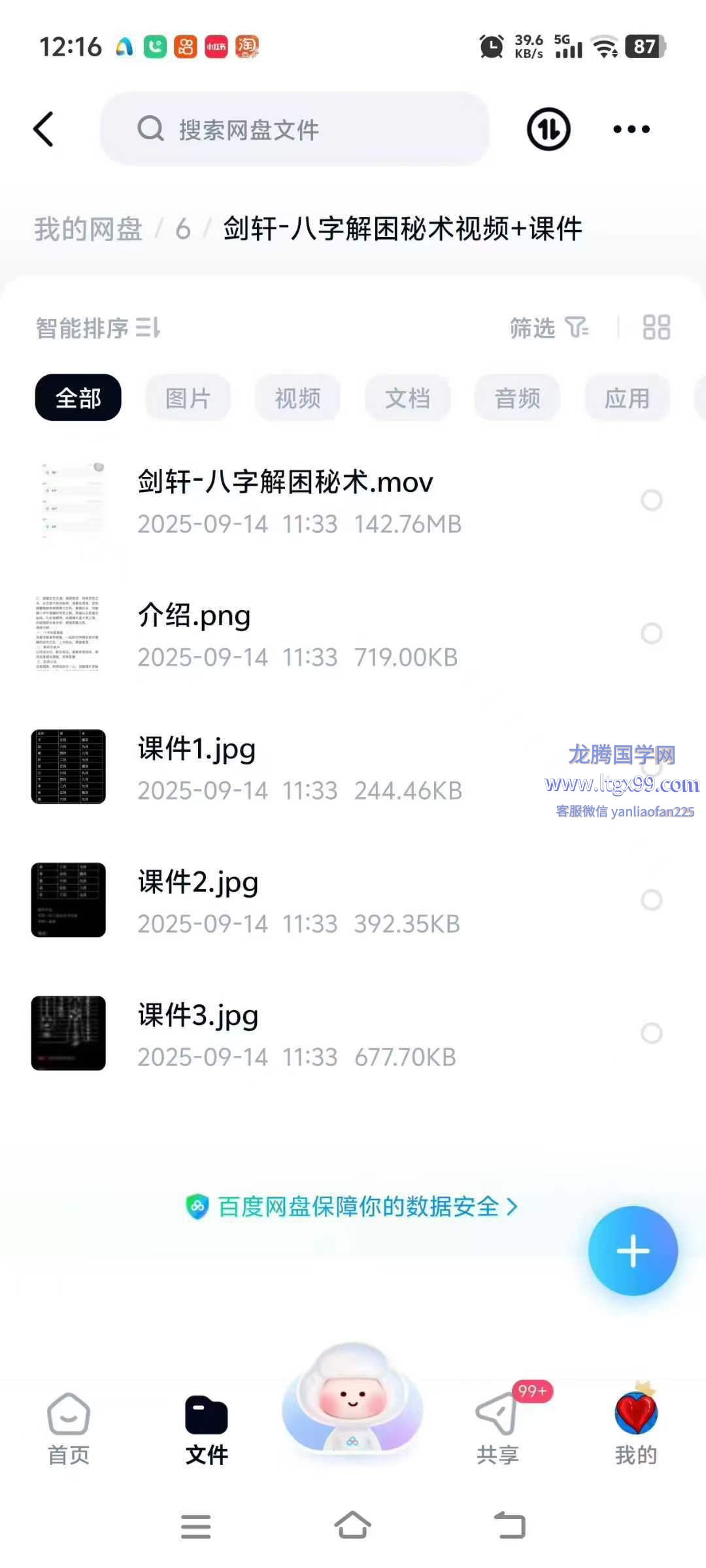
Task: Select the 图片 filter chip
Action: tap(188, 398)
